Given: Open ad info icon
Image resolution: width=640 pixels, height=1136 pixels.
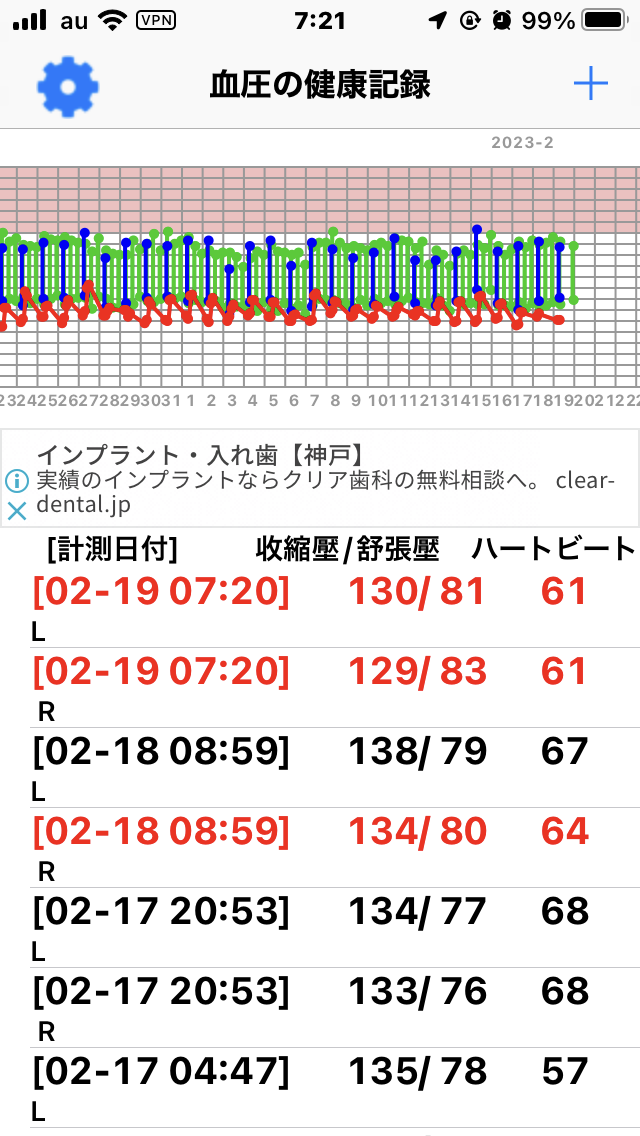Looking at the screenshot, I should coord(16,481).
